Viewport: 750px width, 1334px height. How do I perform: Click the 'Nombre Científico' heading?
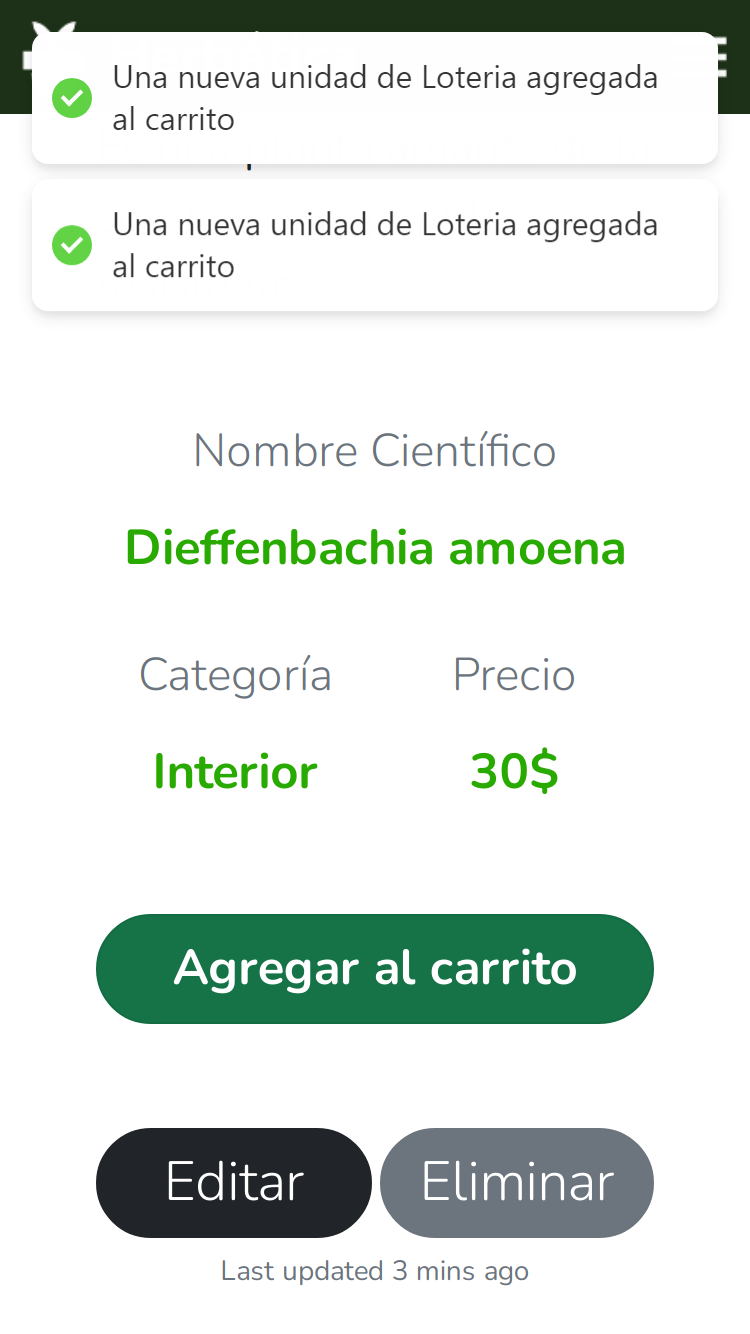pos(375,450)
